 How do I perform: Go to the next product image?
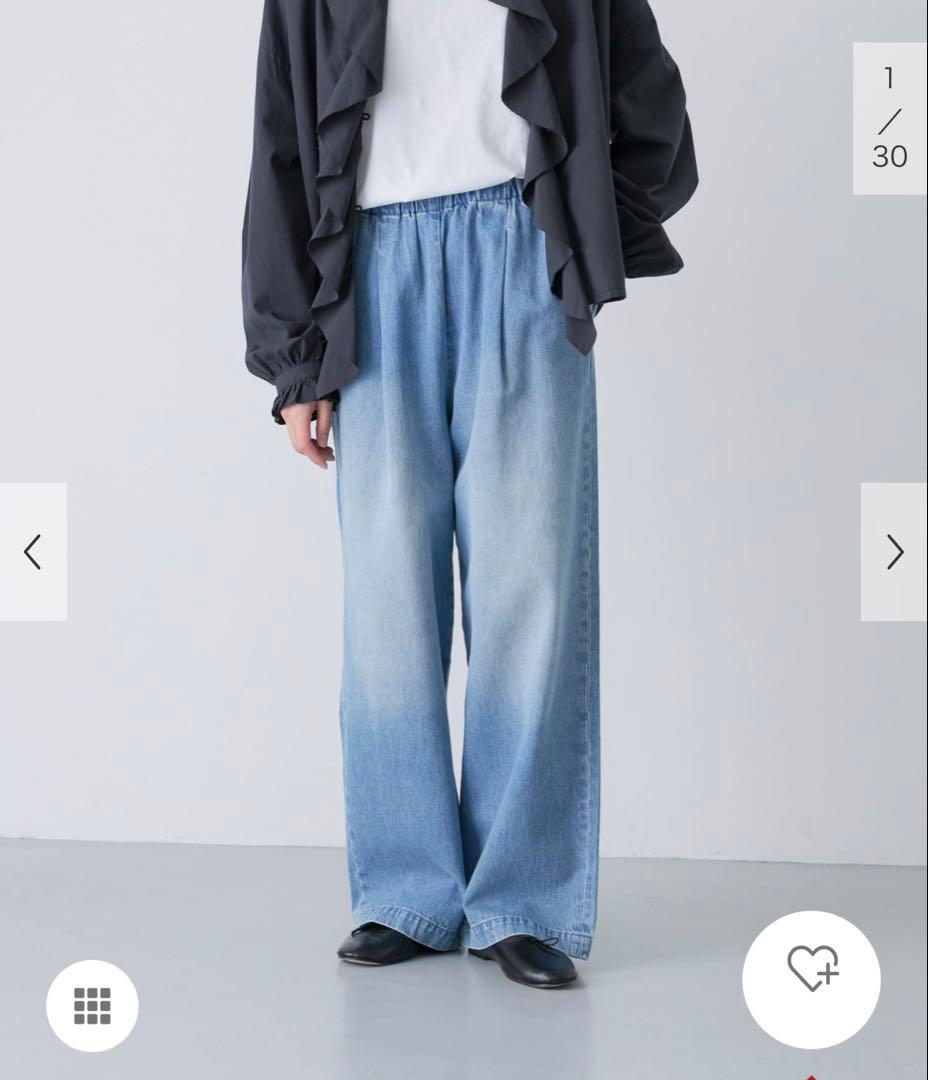894,552
